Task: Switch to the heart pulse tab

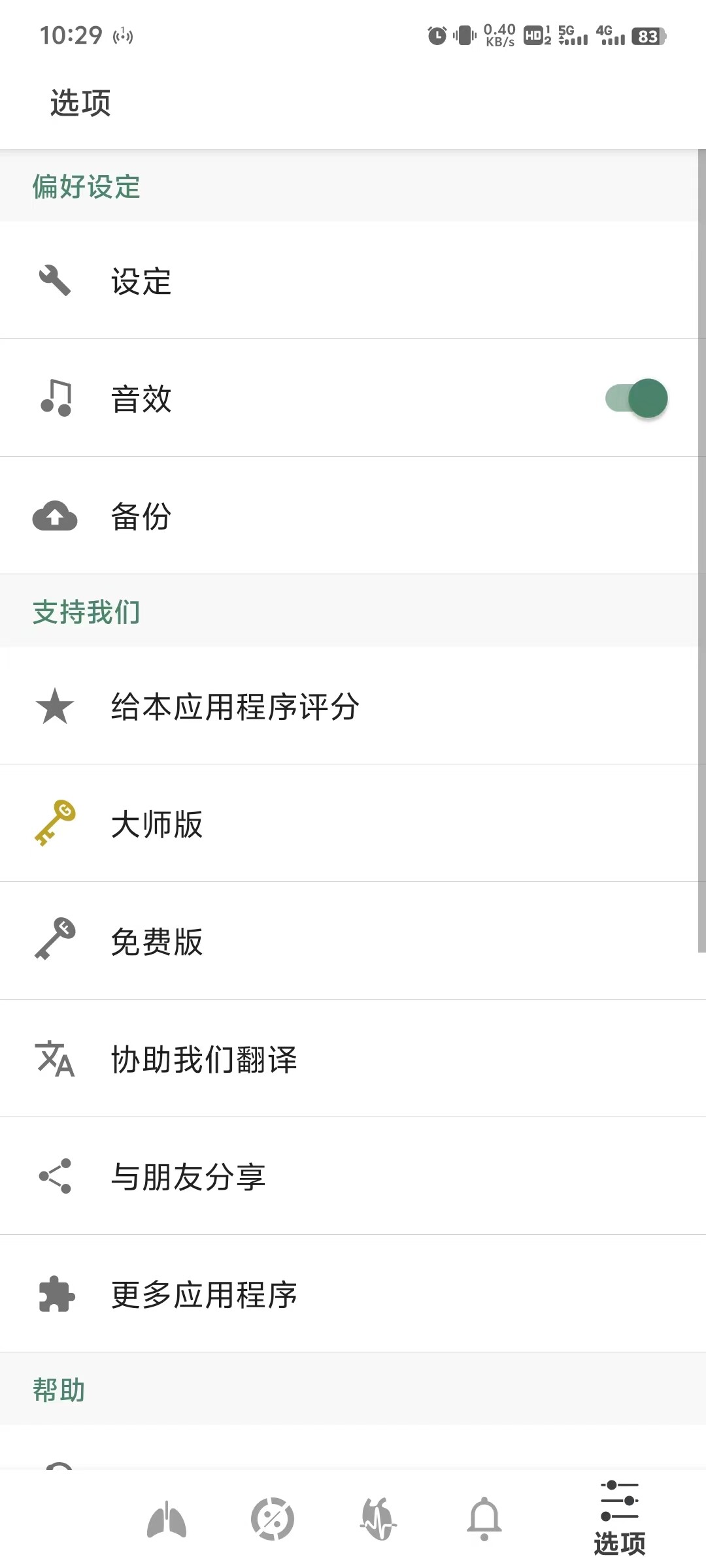Action: point(378,1518)
